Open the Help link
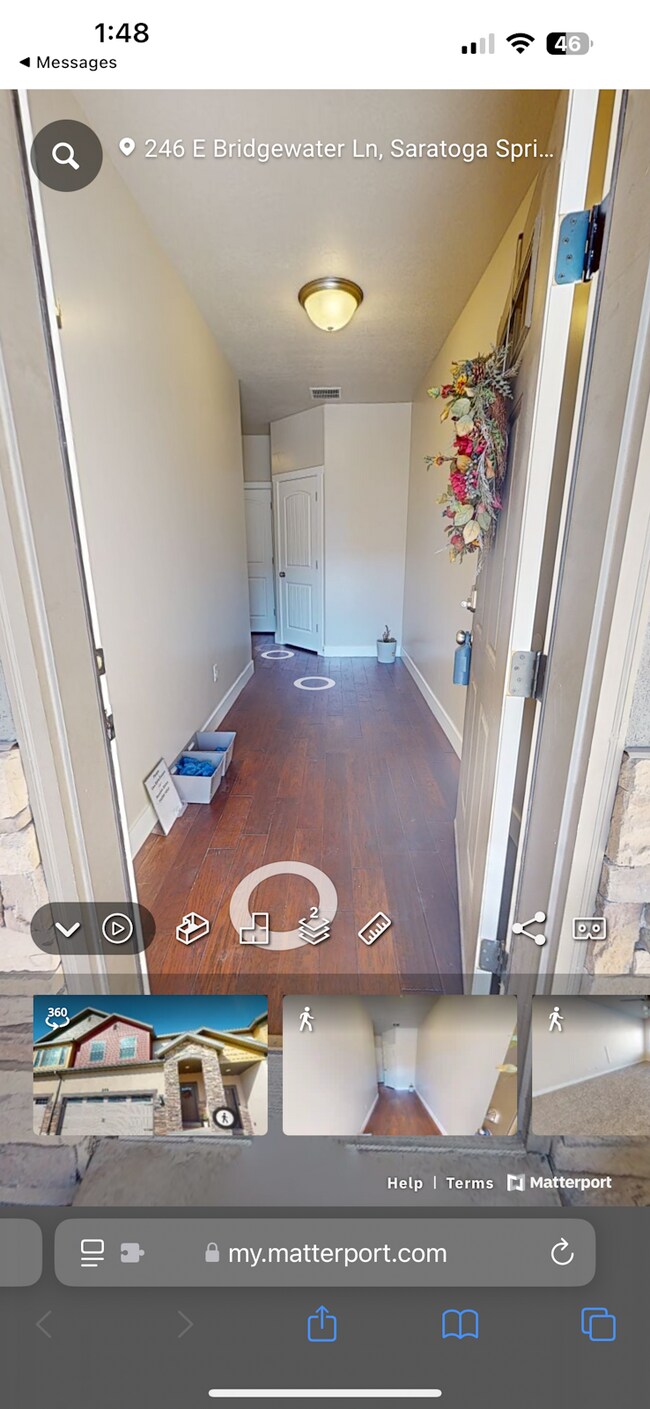 (404, 1183)
